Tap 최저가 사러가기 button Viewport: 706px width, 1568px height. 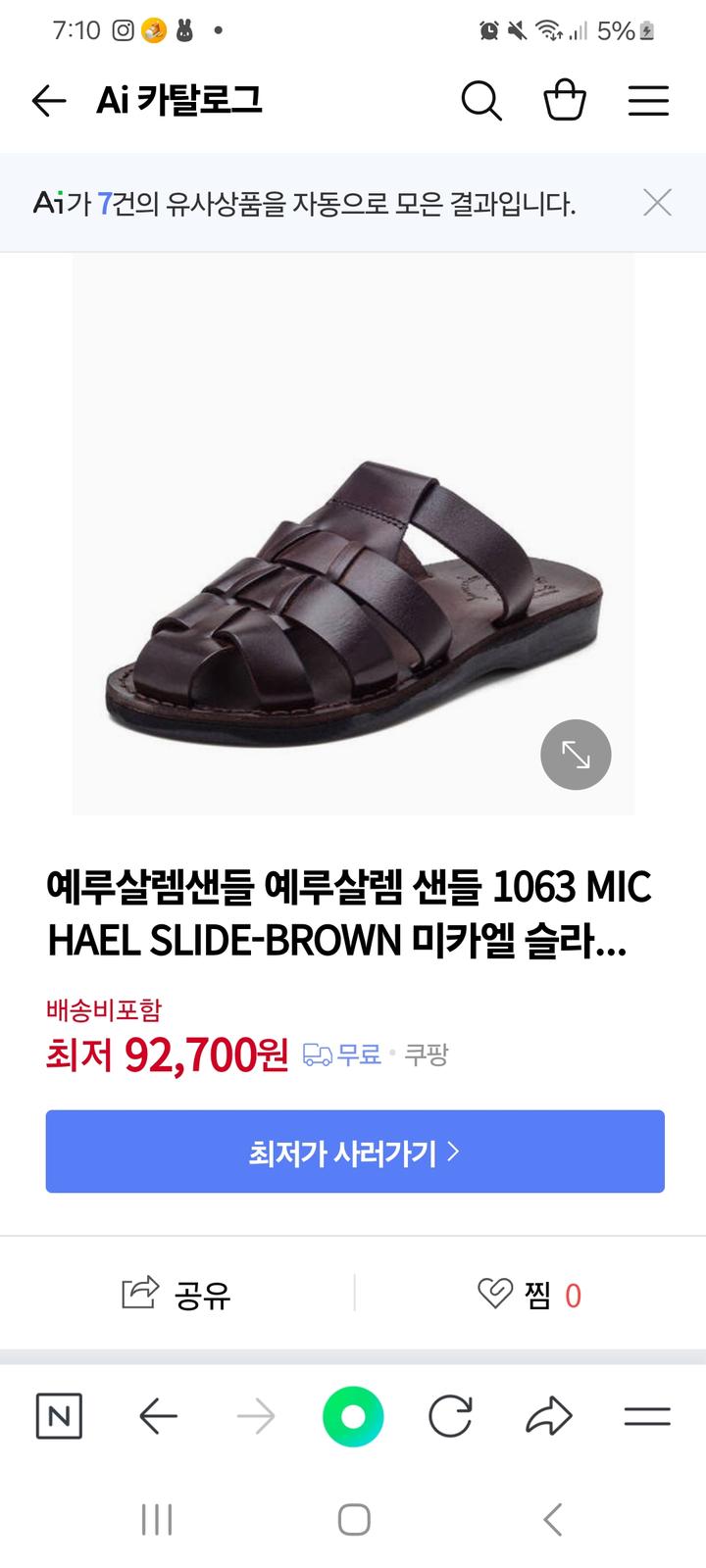coord(355,1151)
